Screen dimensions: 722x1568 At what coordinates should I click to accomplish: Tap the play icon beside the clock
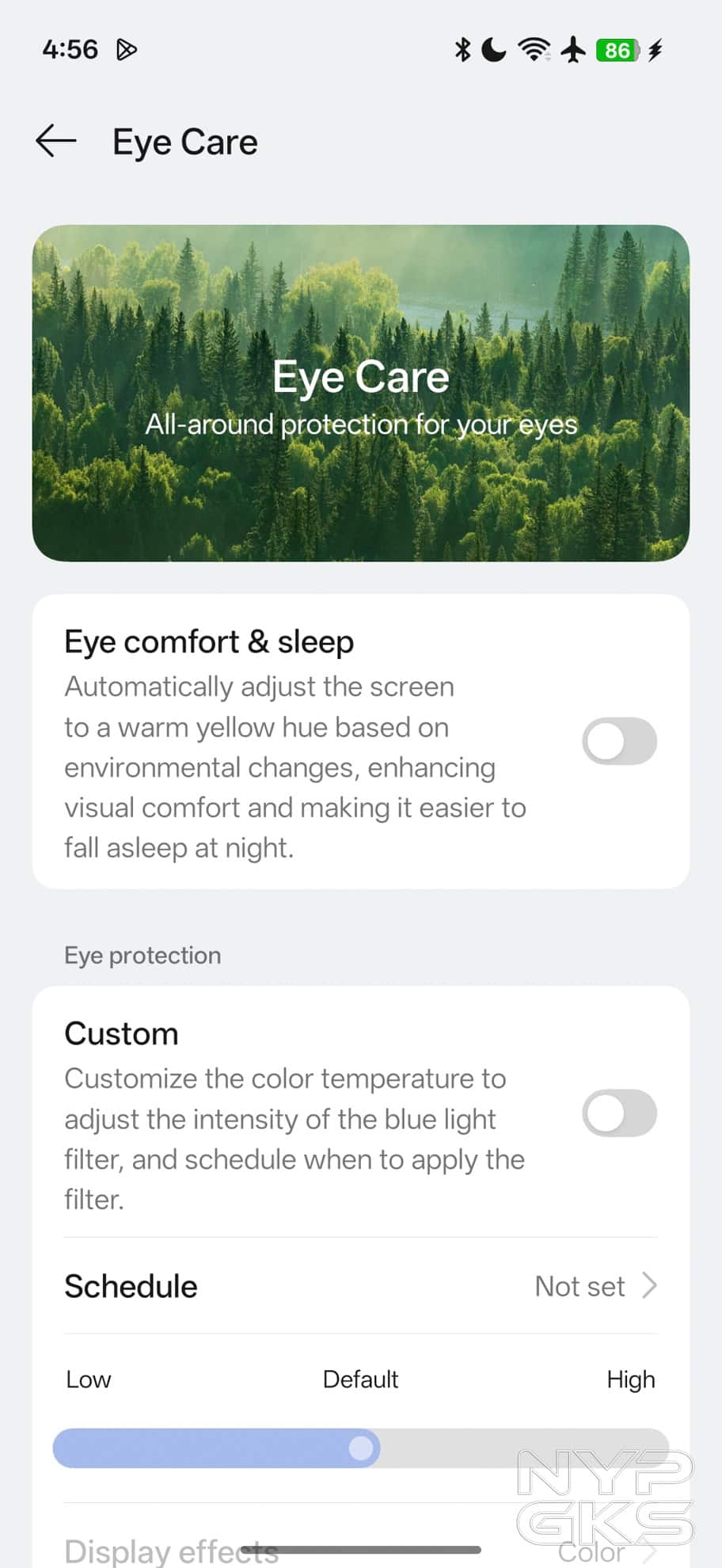[127, 48]
